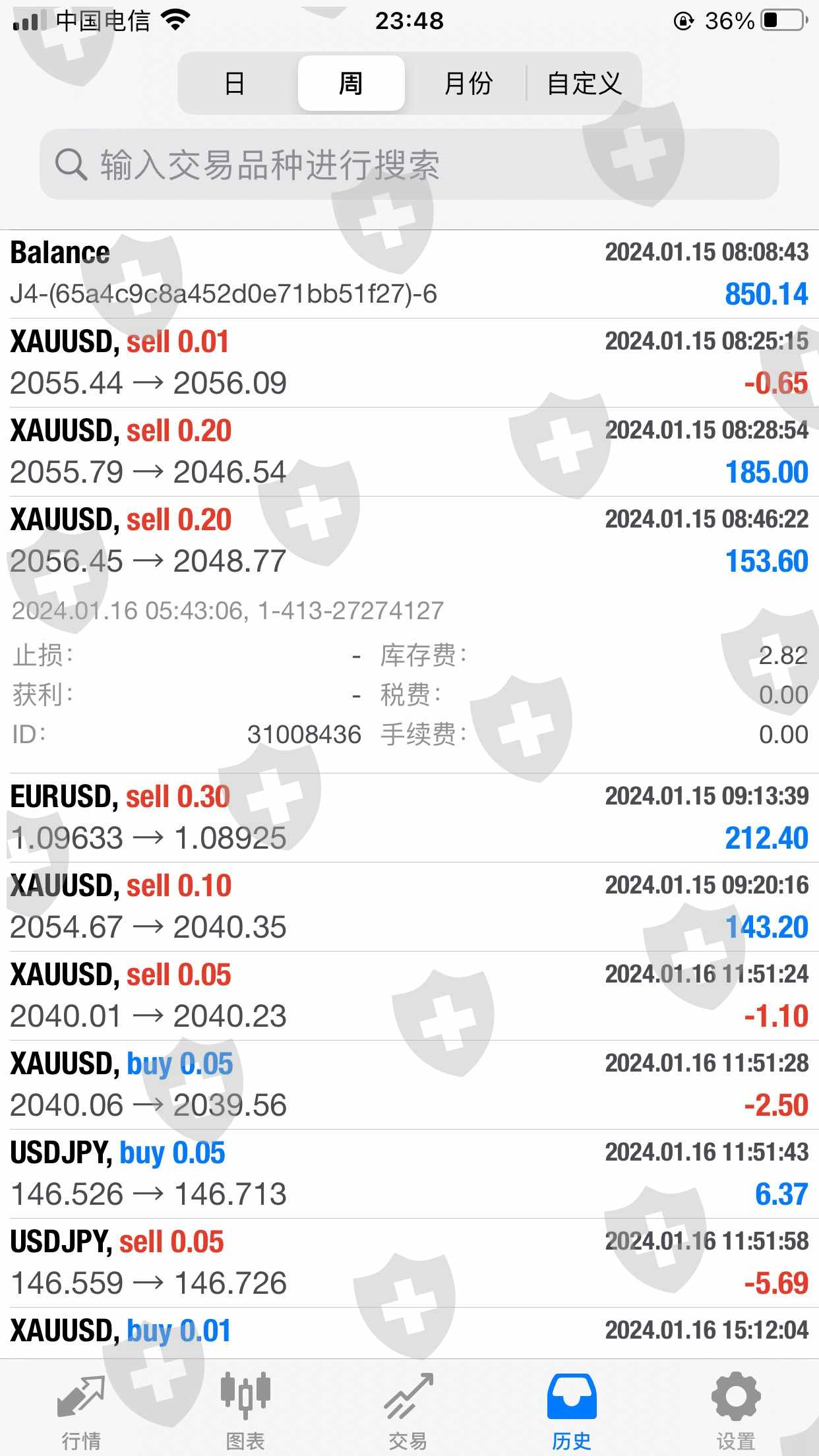This screenshot has height=1456, width=819.
Task: Tap the symbol search field
Action: (409, 164)
